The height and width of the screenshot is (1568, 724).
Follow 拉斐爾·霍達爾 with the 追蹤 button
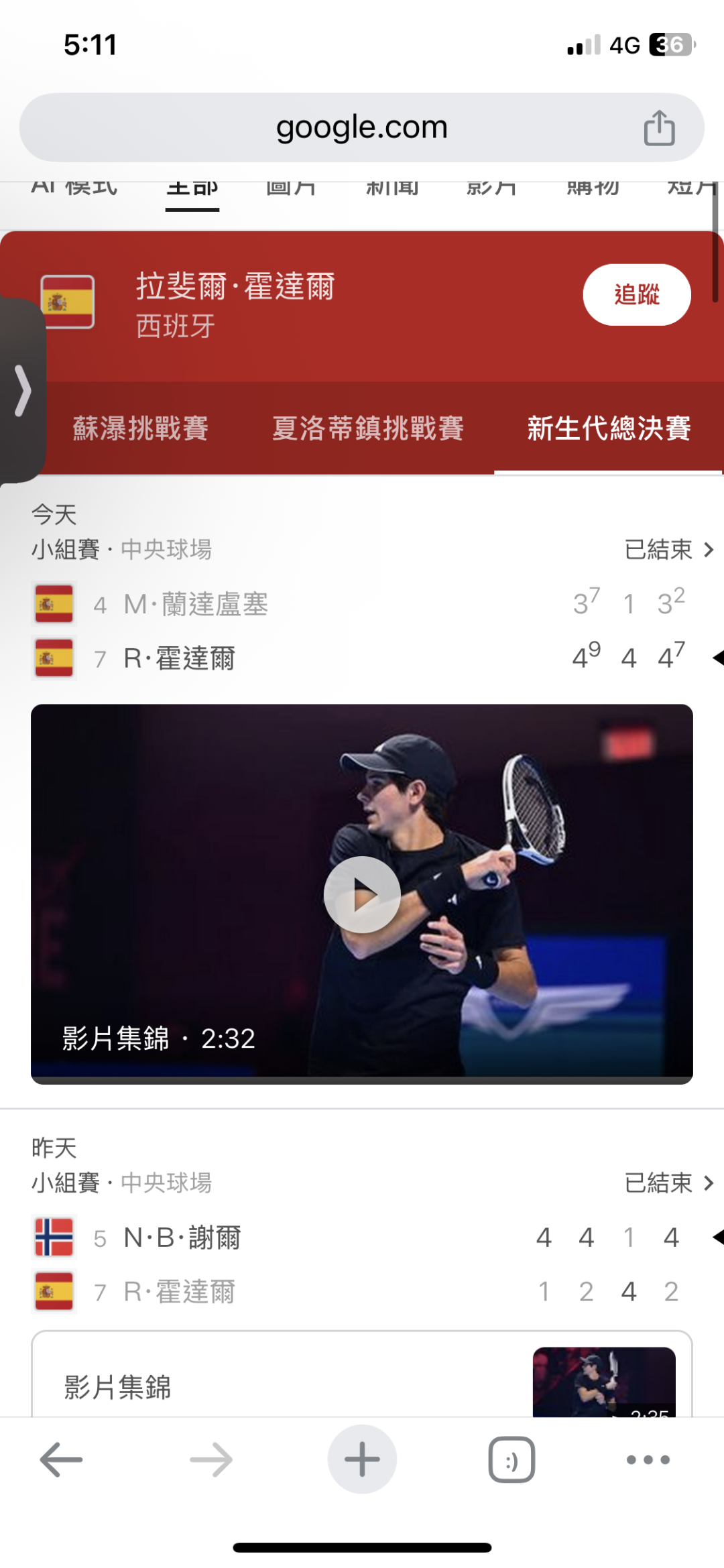636,295
